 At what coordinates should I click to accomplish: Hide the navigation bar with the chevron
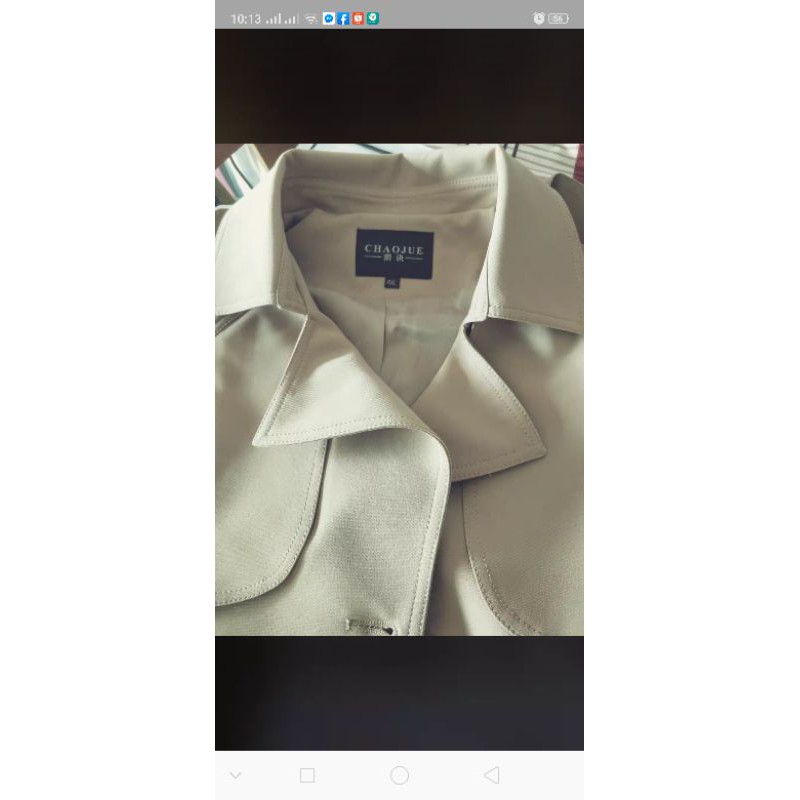[x=235, y=775]
